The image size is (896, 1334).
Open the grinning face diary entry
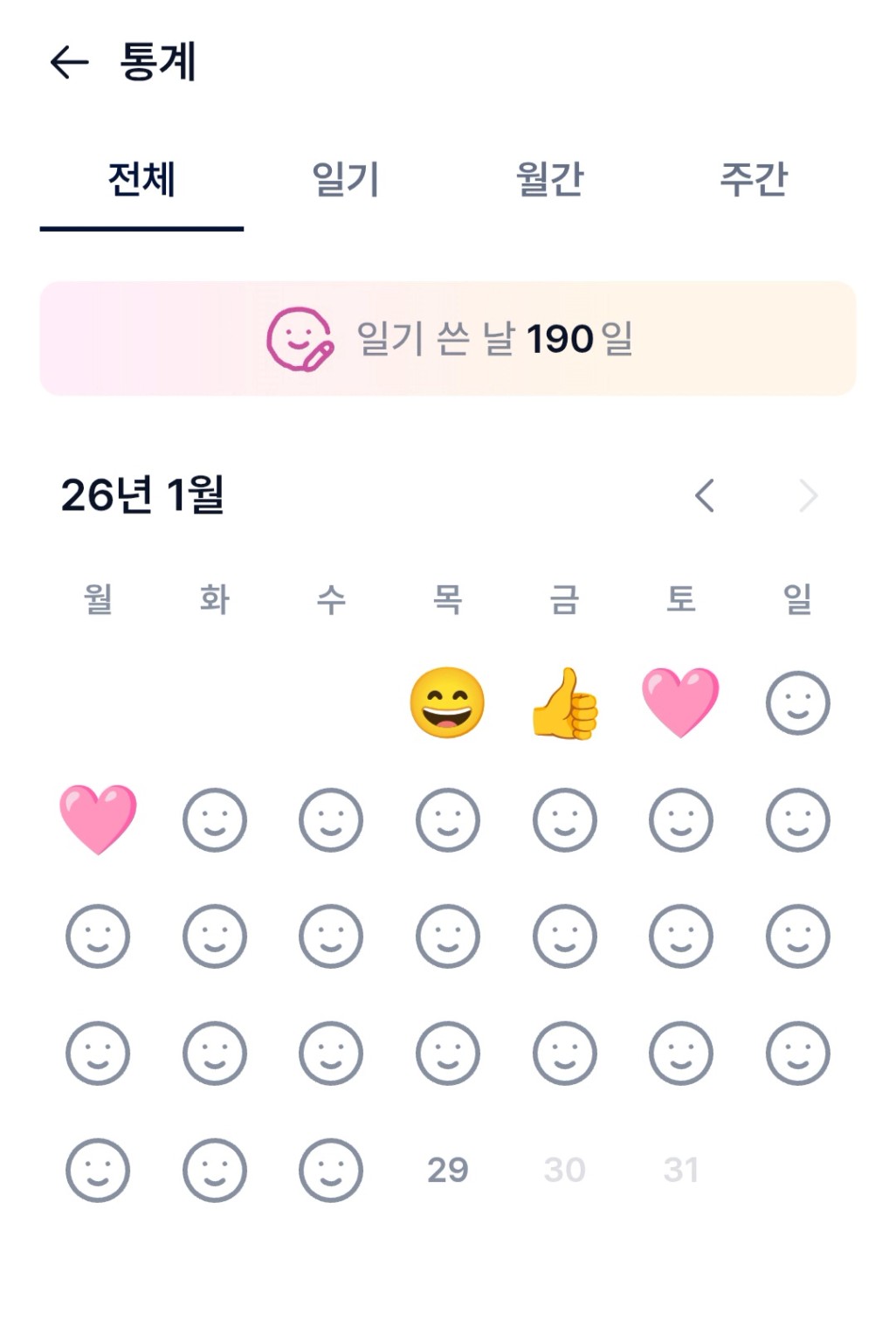click(447, 702)
